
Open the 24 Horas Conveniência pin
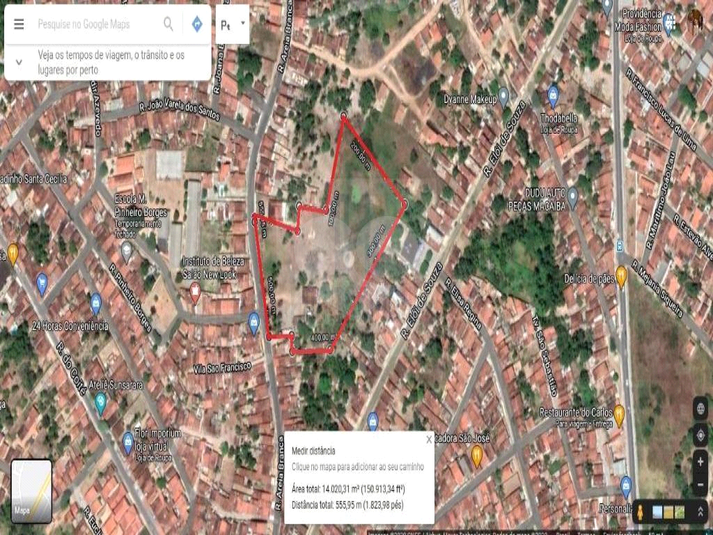[x=96, y=303]
